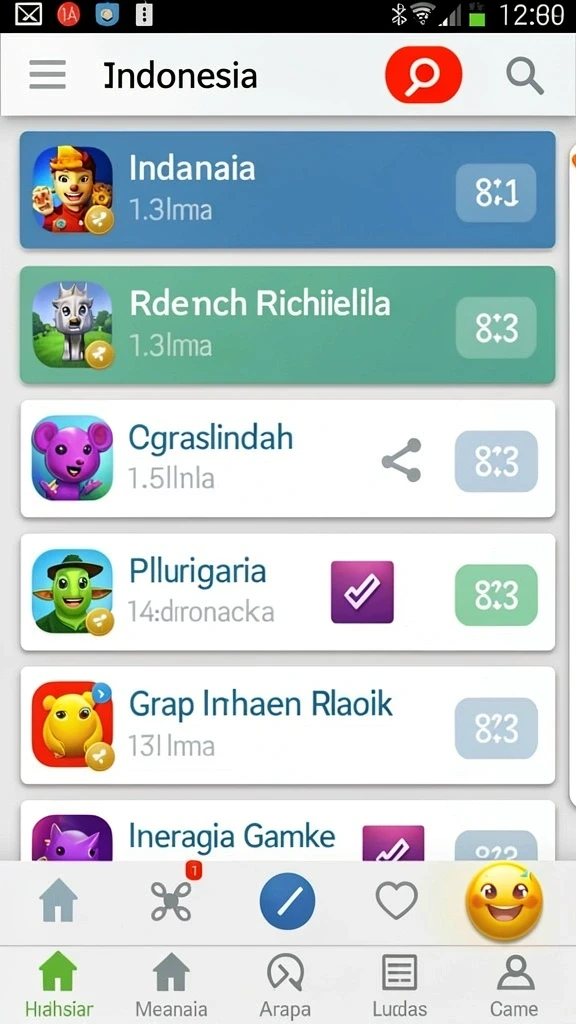Tap the gray house icon in toolbar

click(59, 901)
